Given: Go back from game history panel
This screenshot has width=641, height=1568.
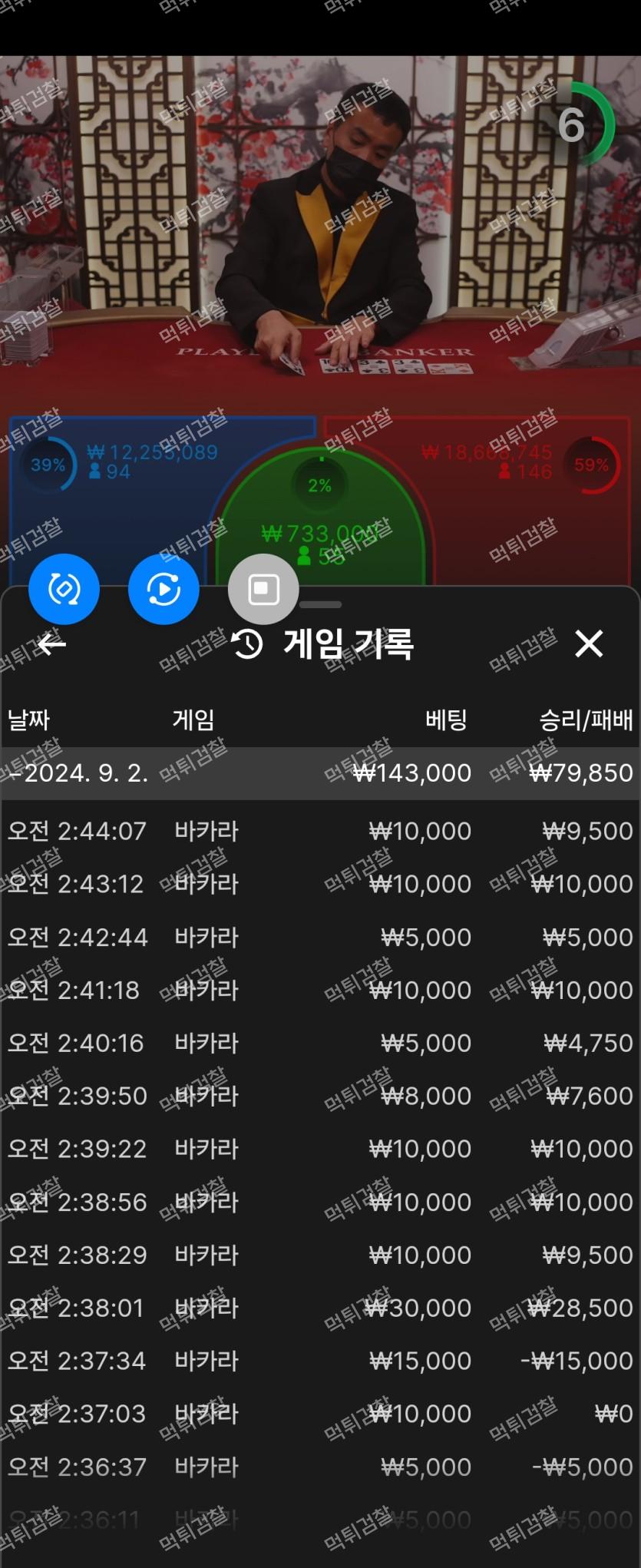Looking at the screenshot, I should 51,643.
